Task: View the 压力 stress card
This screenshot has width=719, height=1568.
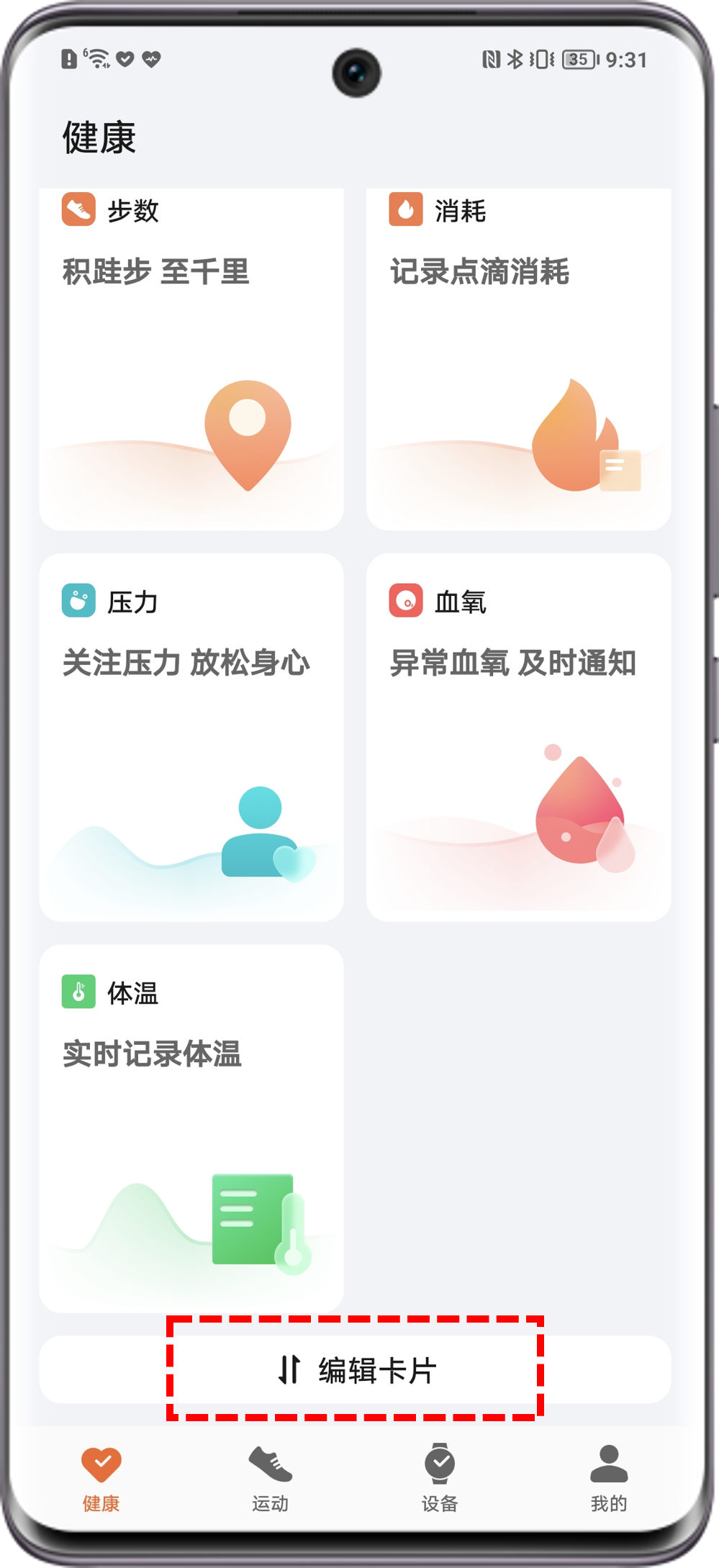Action: click(191, 737)
